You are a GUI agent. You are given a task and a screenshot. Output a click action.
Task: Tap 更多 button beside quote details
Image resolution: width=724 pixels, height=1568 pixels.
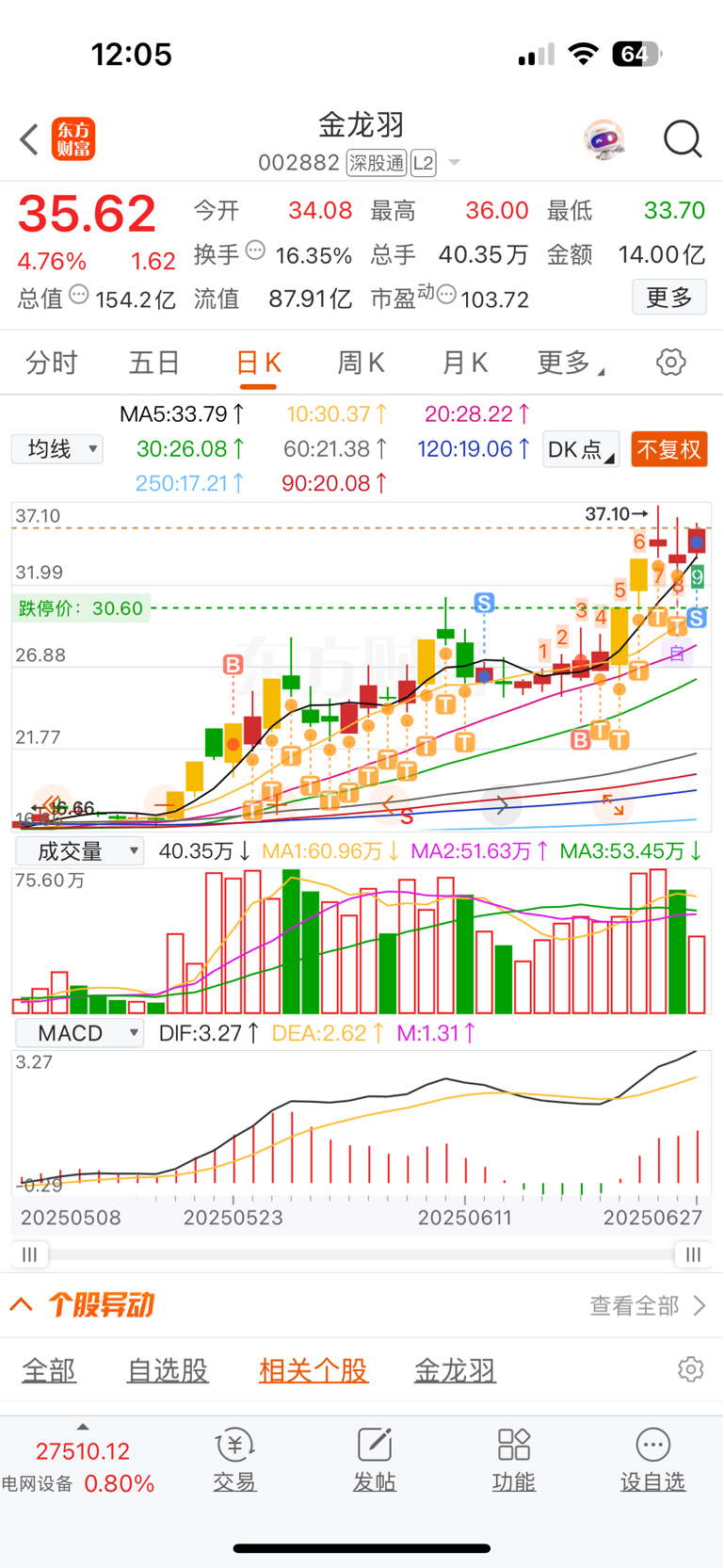[669, 298]
